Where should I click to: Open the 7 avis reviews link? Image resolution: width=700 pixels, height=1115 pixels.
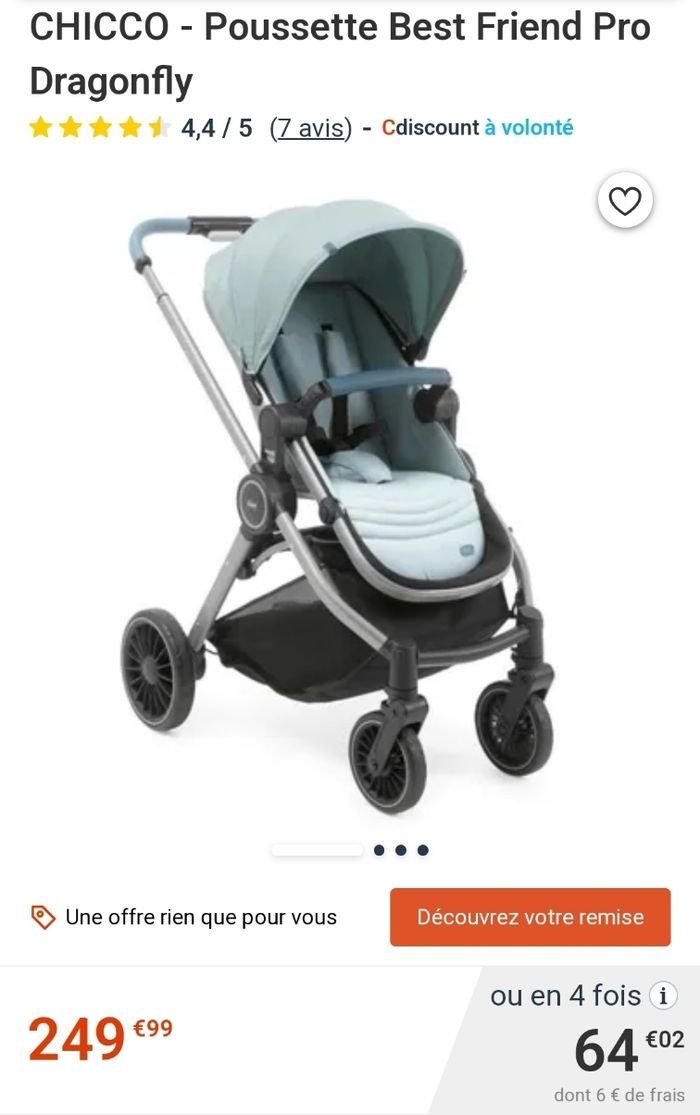click(311, 128)
